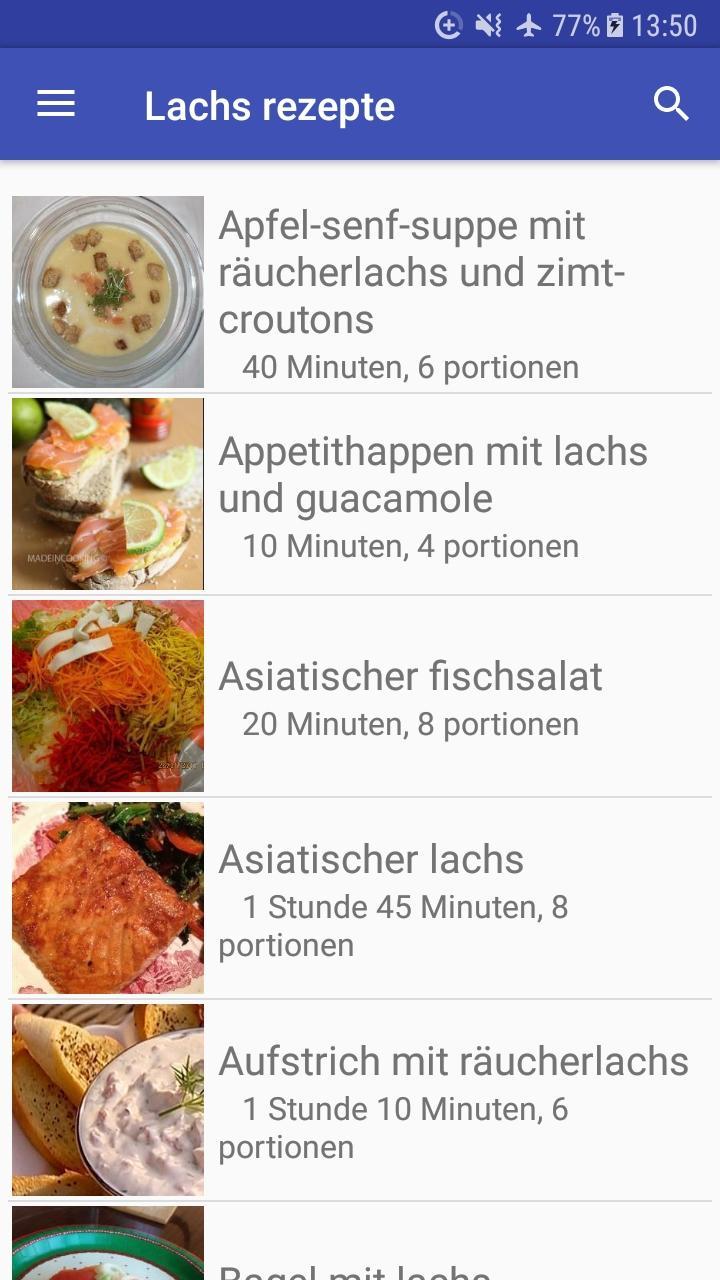This screenshot has width=720, height=1280.
Task: View the Asiatischer lachs recipe
Action: tap(360, 898)
